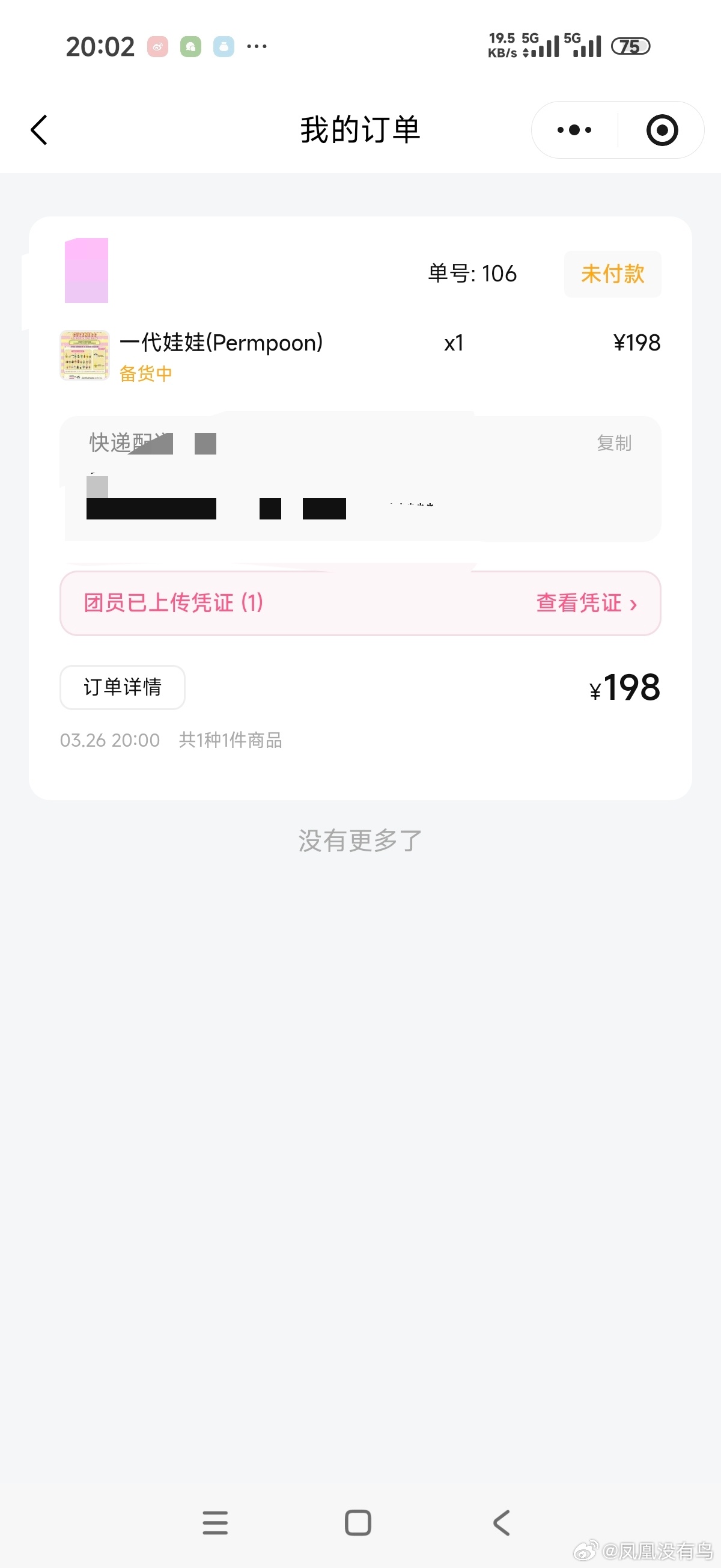Tap the back arrow on the order page

38,130
